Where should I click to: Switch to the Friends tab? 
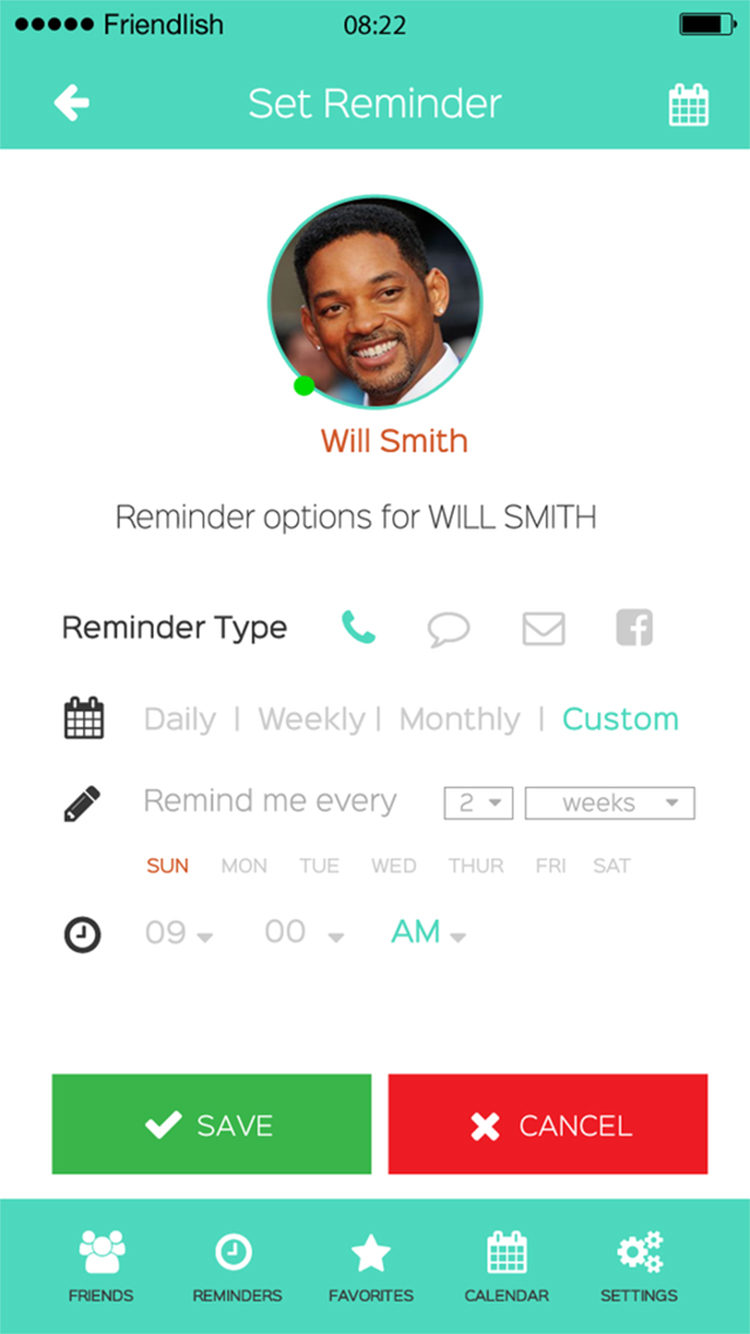point(101,1267)
